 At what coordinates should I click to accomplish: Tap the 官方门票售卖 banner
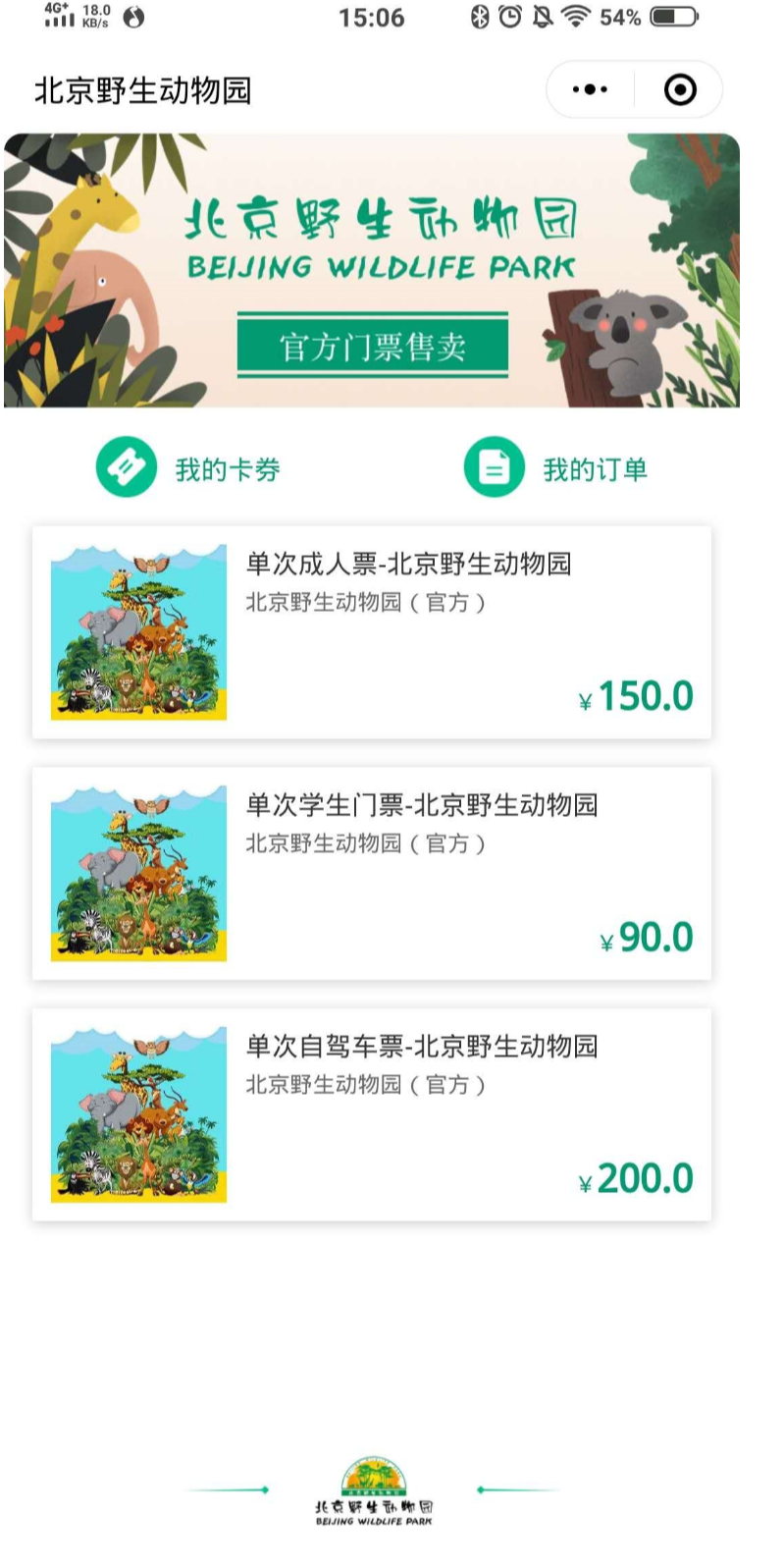click(372, 346)
